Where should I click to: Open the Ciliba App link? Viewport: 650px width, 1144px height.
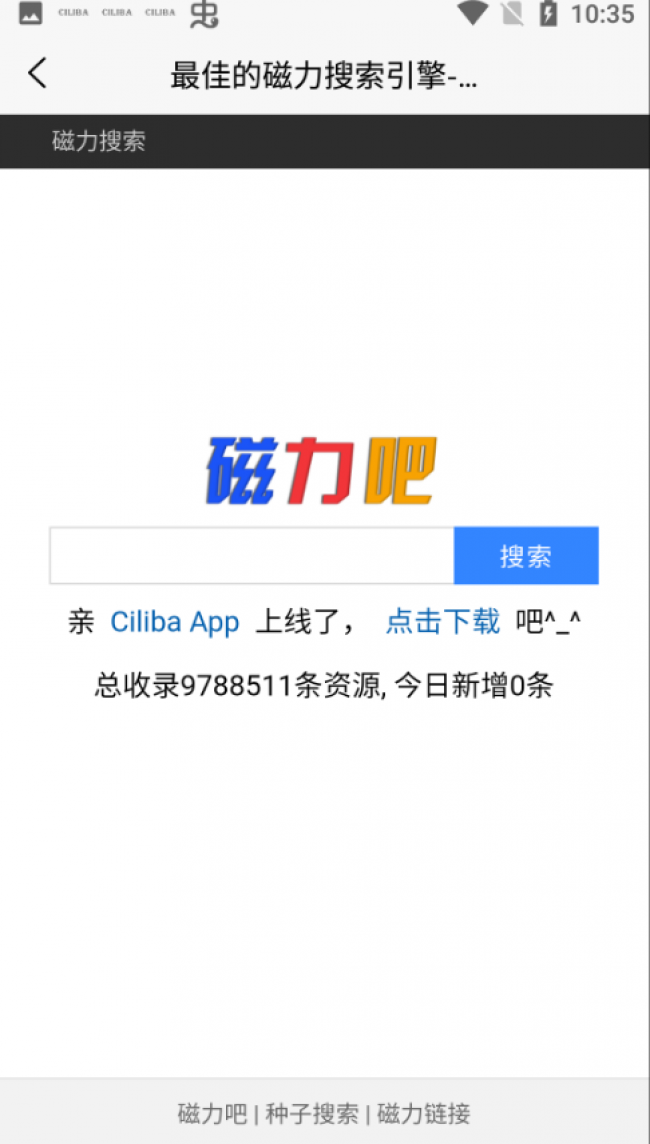[x=175, y=622]
